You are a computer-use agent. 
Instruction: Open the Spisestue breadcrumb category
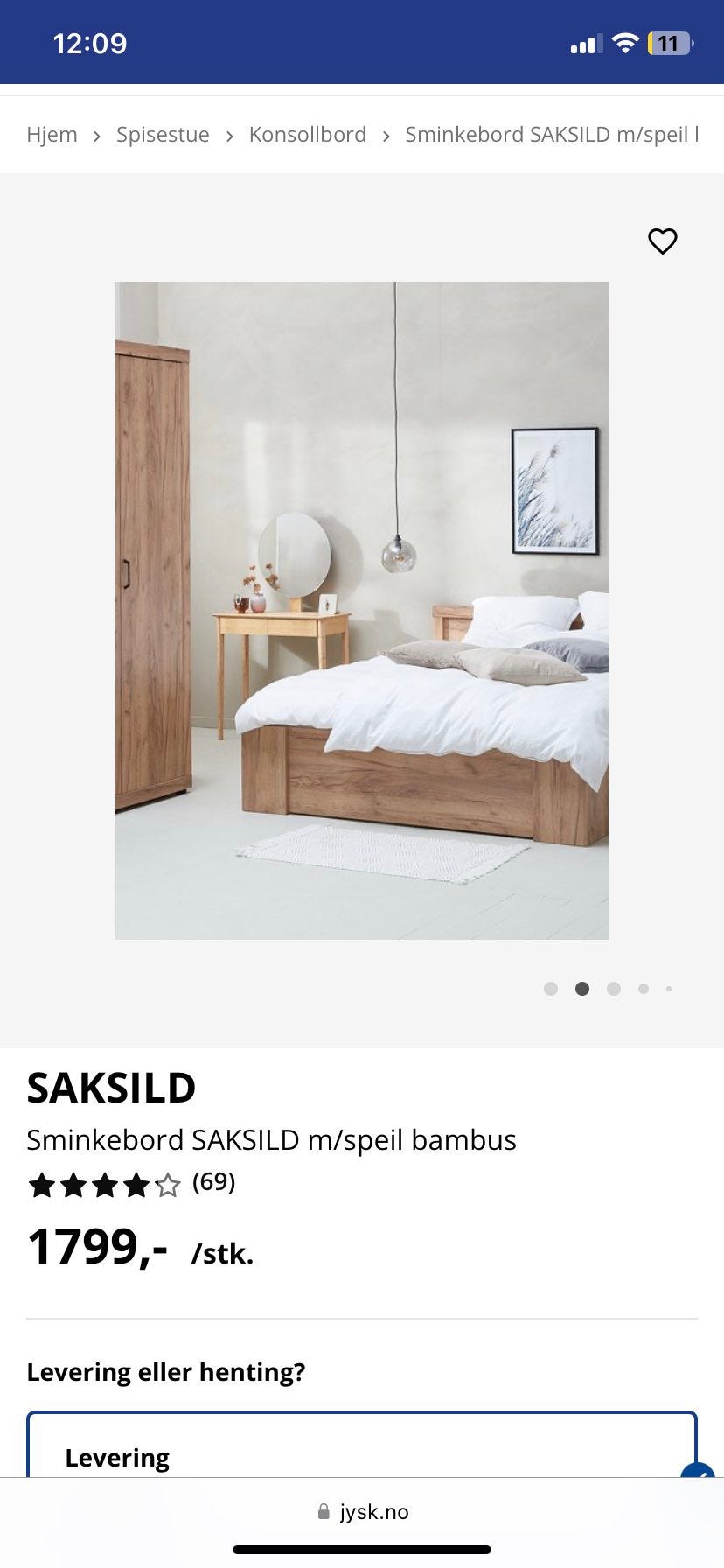[163, 134]
